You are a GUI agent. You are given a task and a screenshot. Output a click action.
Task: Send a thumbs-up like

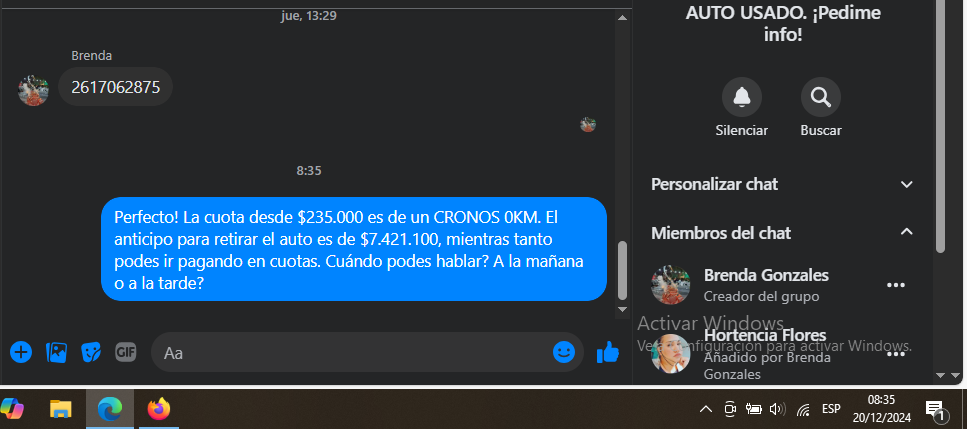point(607,352)
